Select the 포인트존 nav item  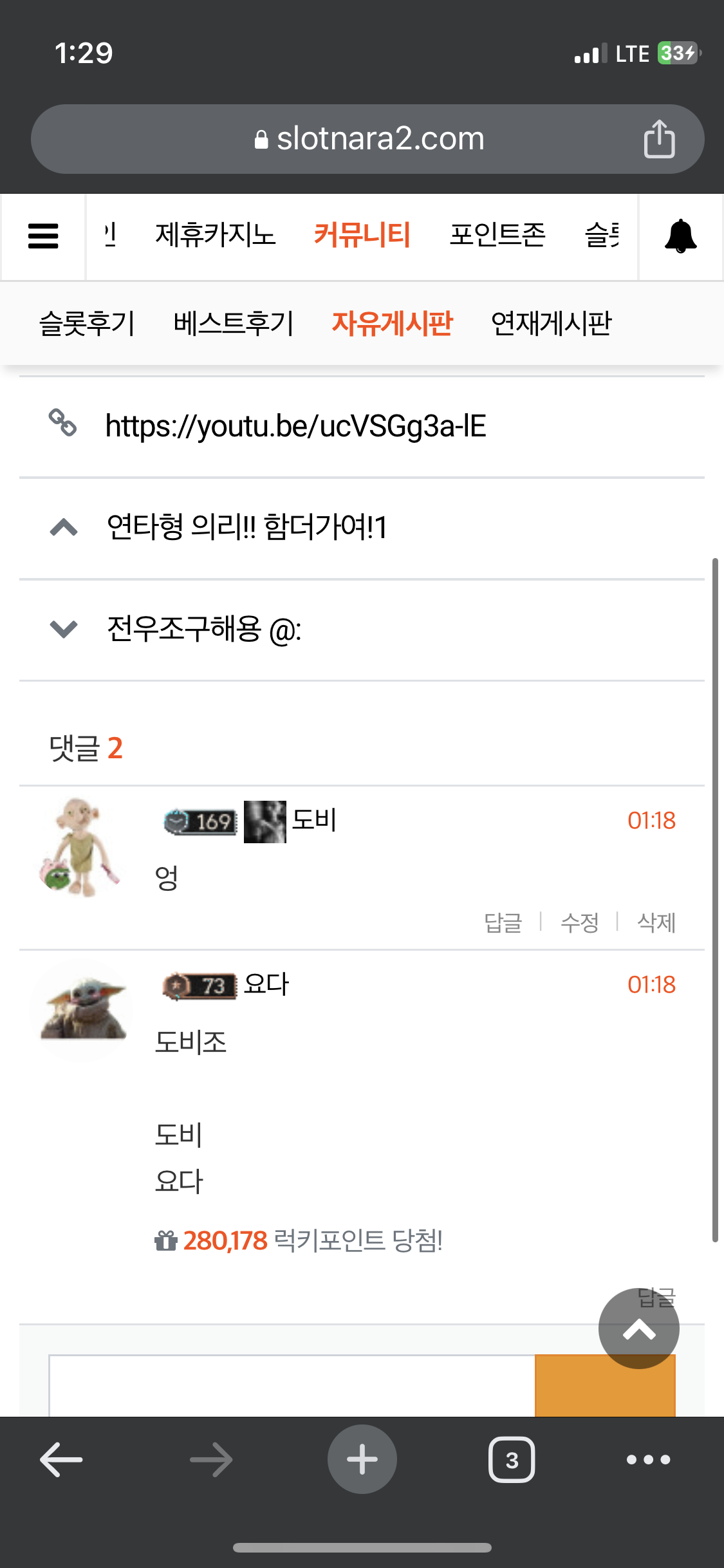(x=497, y=234)
